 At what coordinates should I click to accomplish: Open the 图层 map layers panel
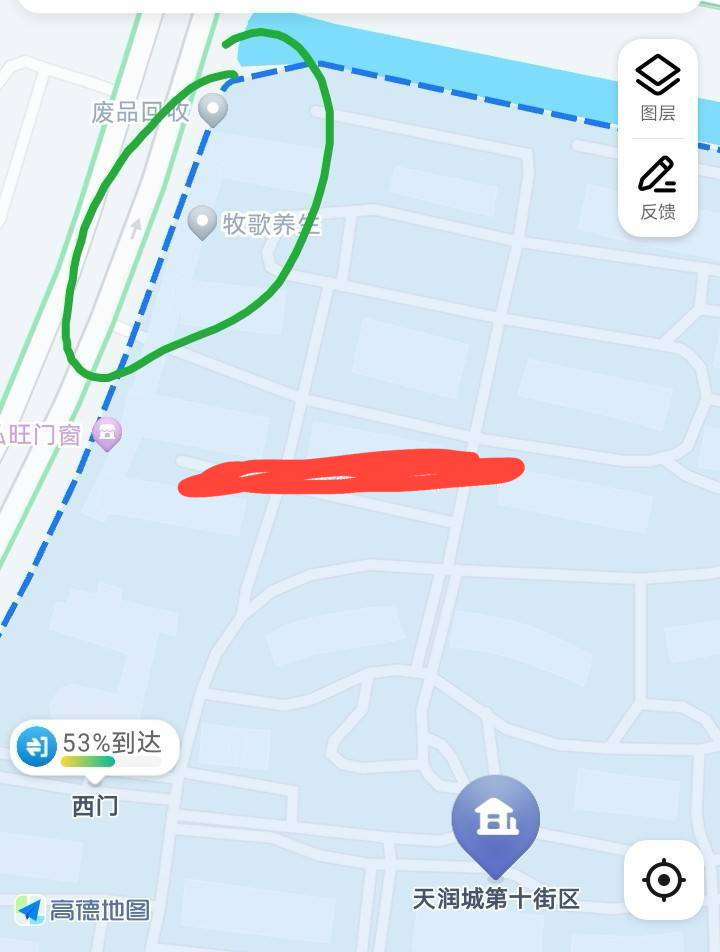pos(656,90)
